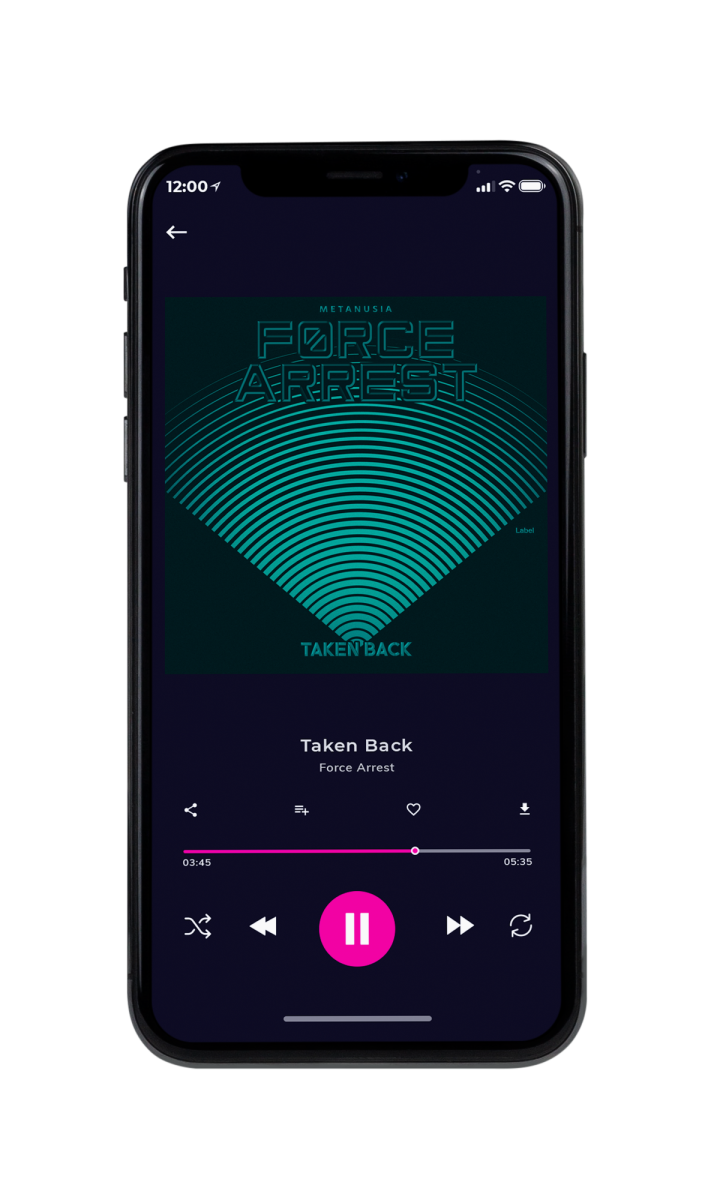Viewport: 720px width, 1200px height.
Task: Skip forward to the next track
Action: (460, 926)
